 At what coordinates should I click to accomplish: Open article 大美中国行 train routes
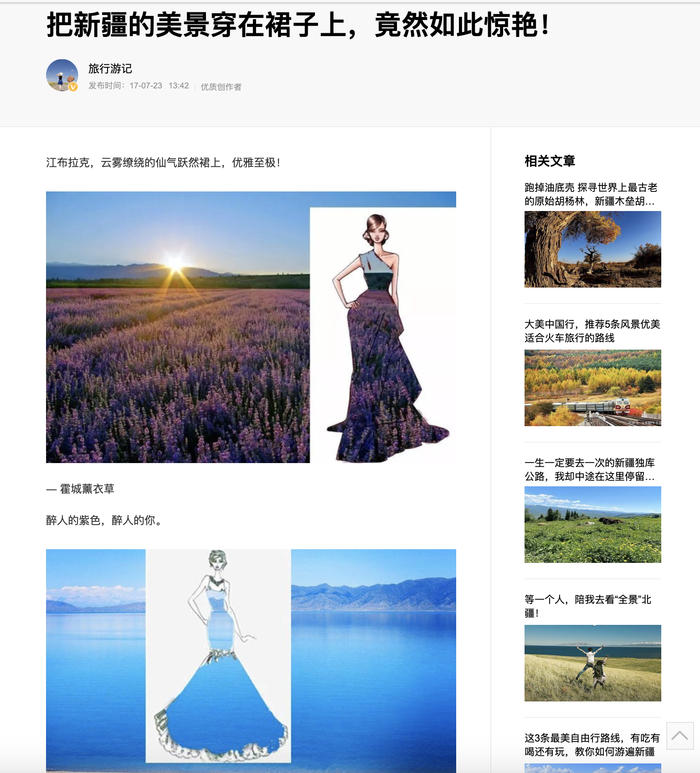pos(592,331)
